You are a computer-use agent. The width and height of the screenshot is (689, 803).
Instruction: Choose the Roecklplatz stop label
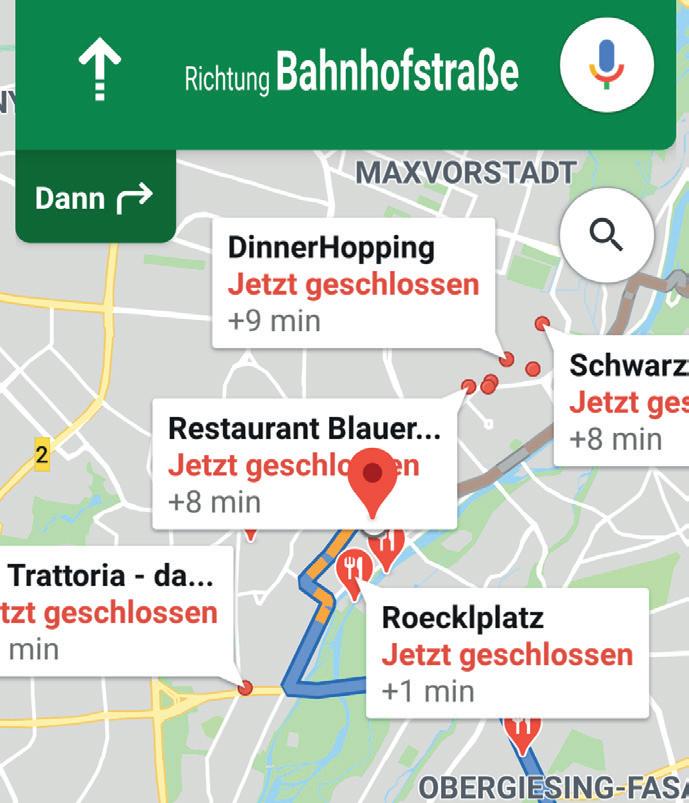coord(506,653)
